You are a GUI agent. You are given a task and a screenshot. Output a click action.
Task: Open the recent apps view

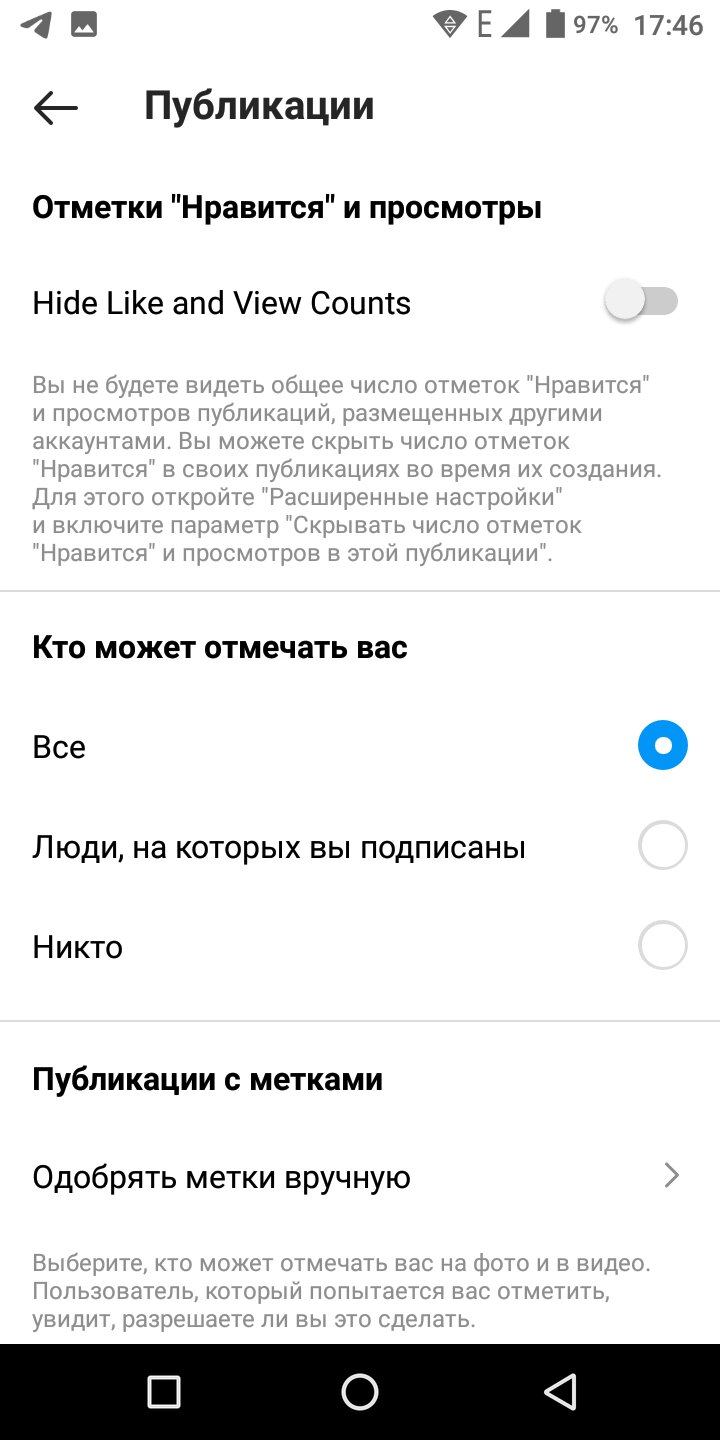coord(163,1391)
